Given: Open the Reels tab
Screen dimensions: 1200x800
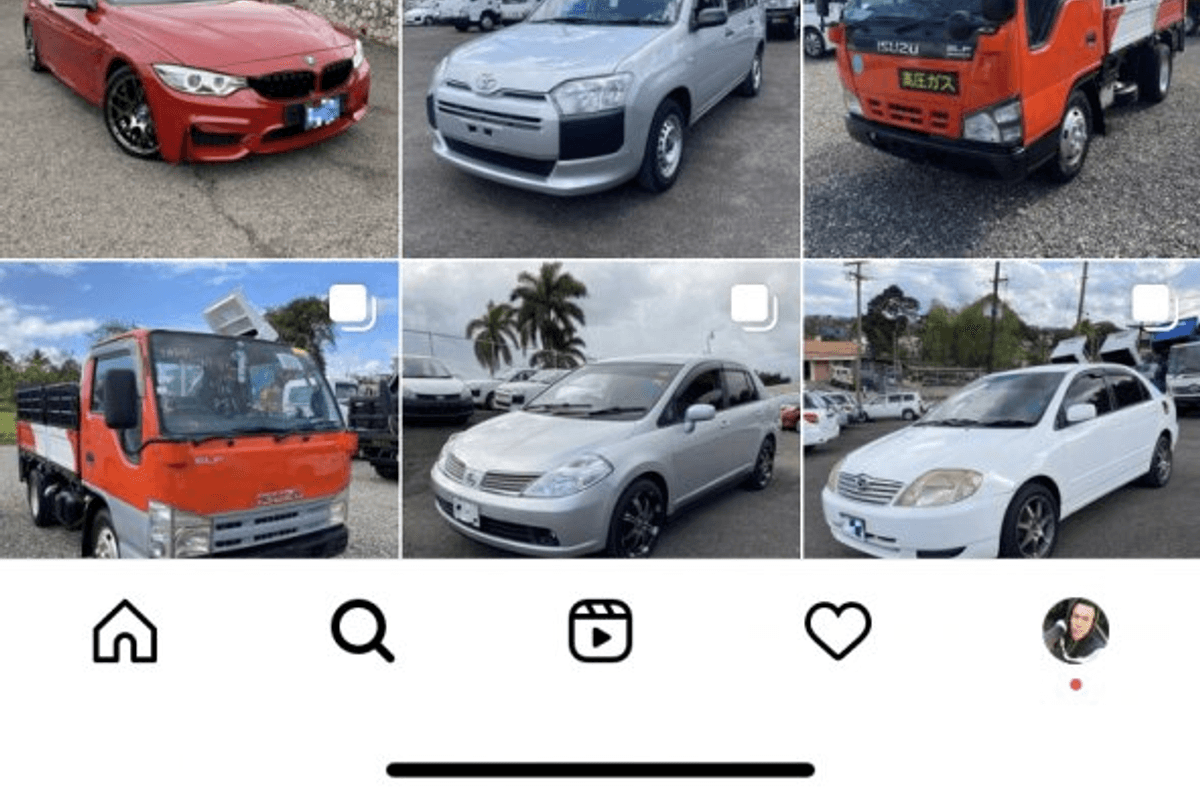Looking at the screenshot, I should [x=600, y=631].
